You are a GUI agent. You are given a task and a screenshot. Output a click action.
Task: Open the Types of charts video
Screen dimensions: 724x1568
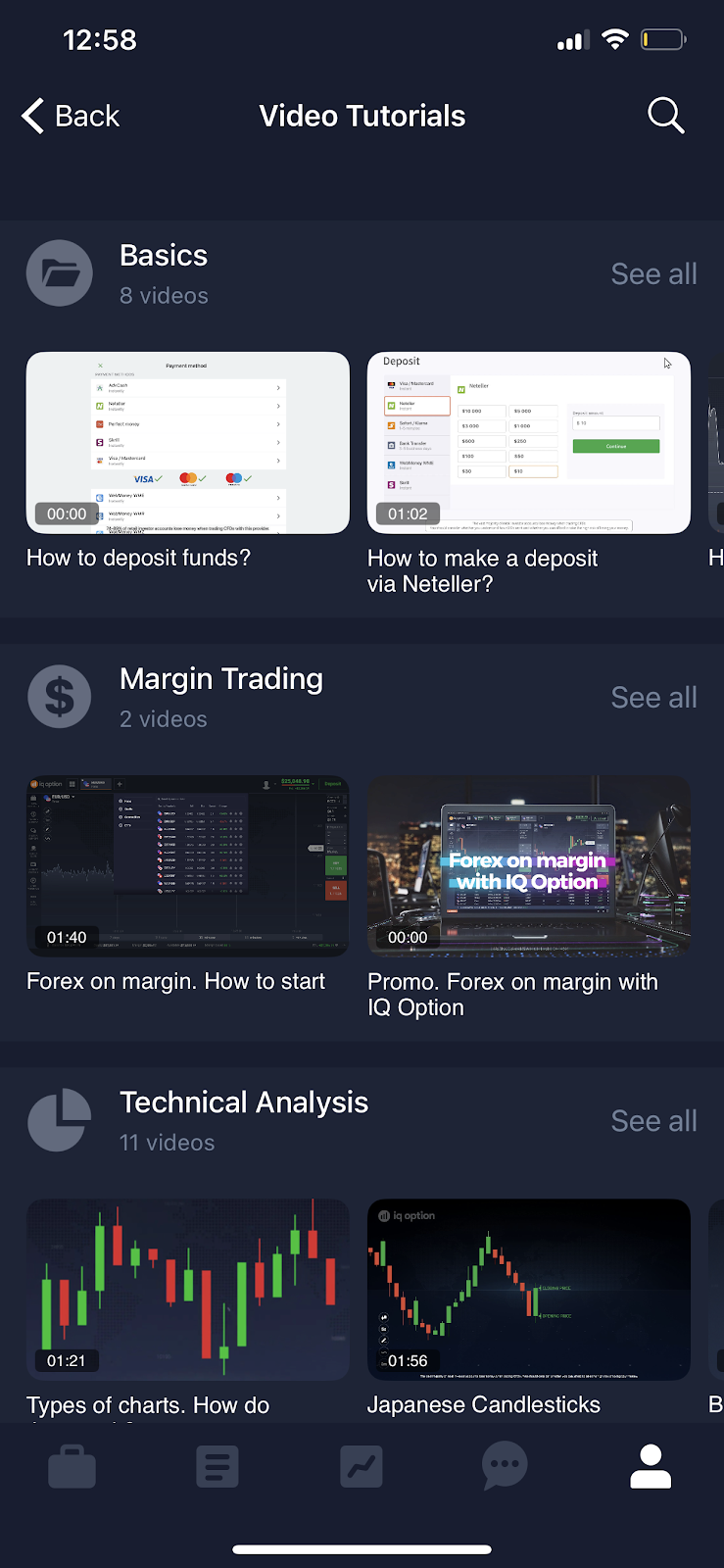(187, 1290)
